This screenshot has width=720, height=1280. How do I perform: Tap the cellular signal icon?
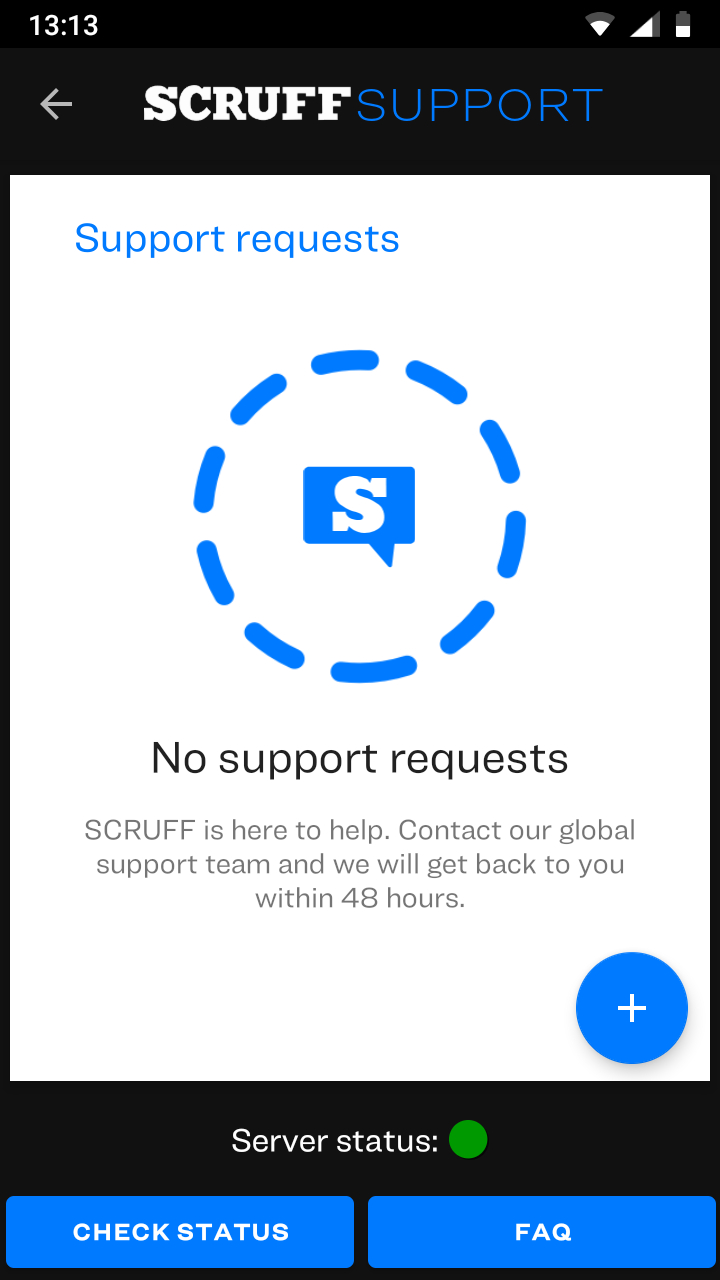point(645,23)
